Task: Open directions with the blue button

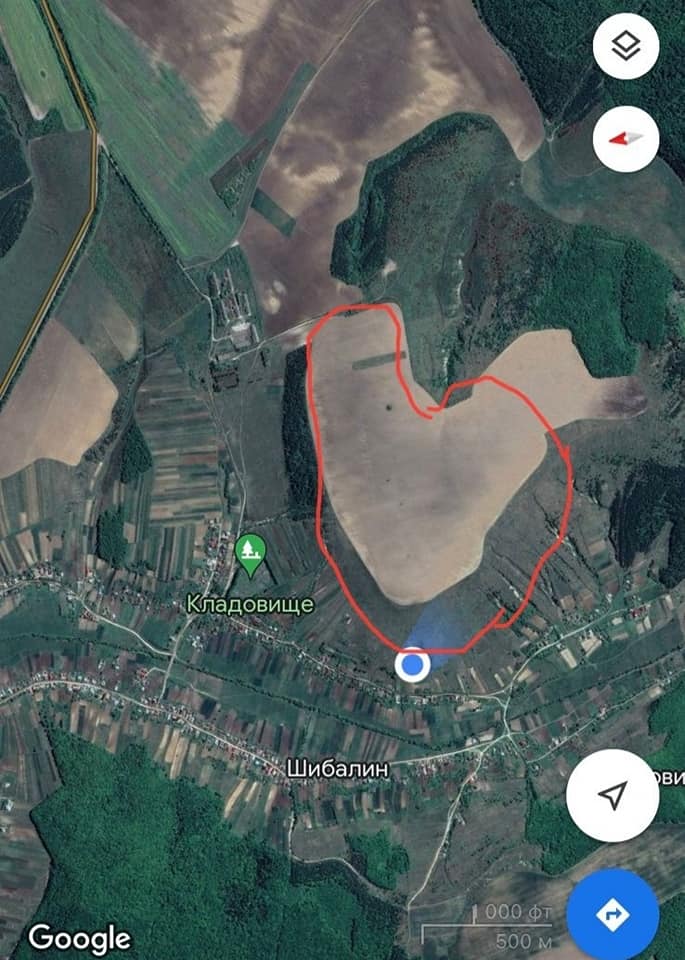Action: [x=612, y=913]
